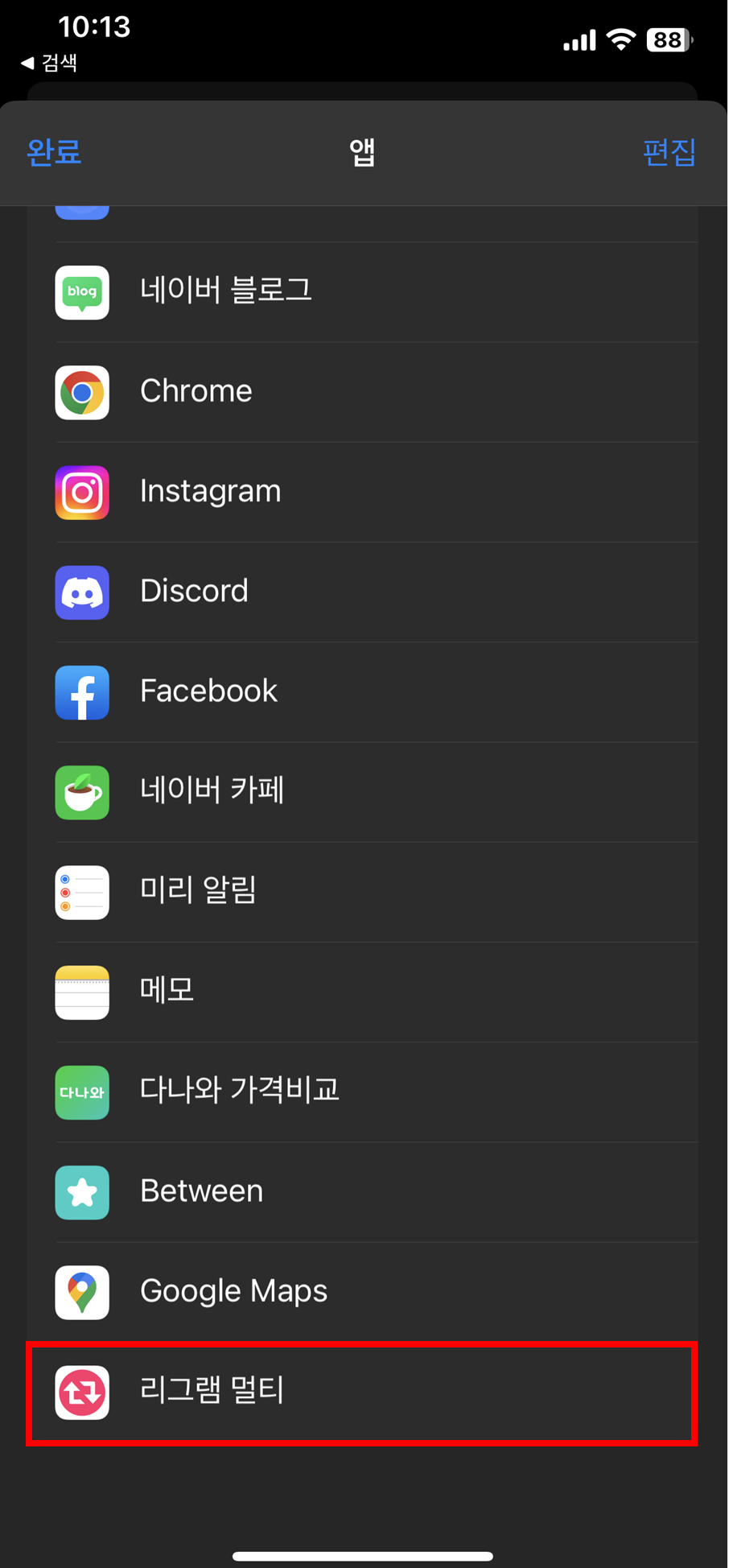
Task: Select 네이버 블로그 from the list
Action: point(362,291)
